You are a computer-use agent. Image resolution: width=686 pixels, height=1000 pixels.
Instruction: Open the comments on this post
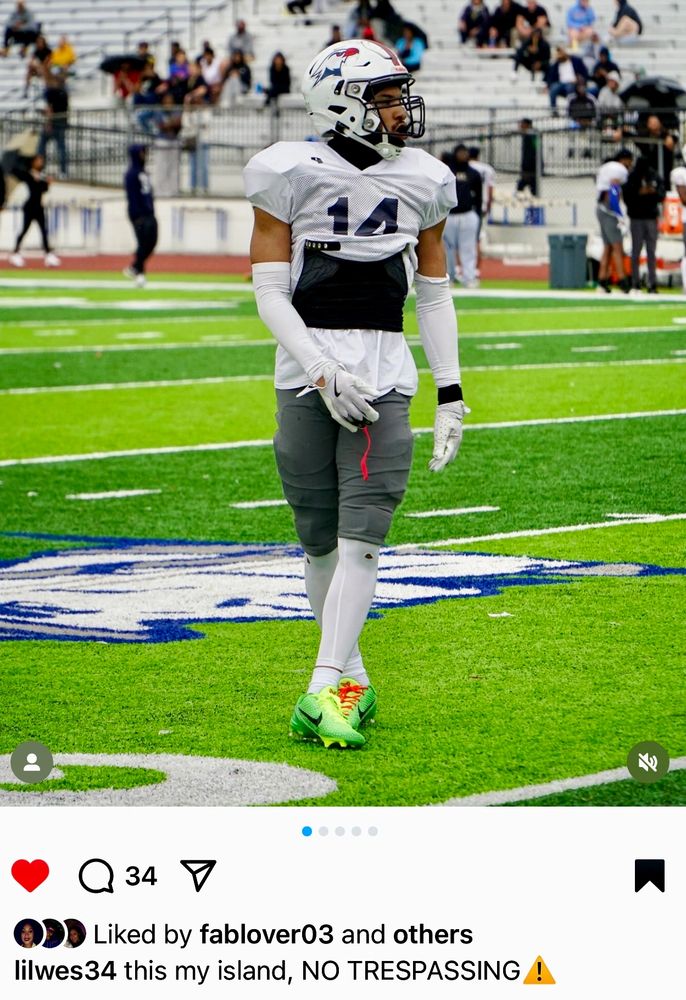[x=97, y=876]
